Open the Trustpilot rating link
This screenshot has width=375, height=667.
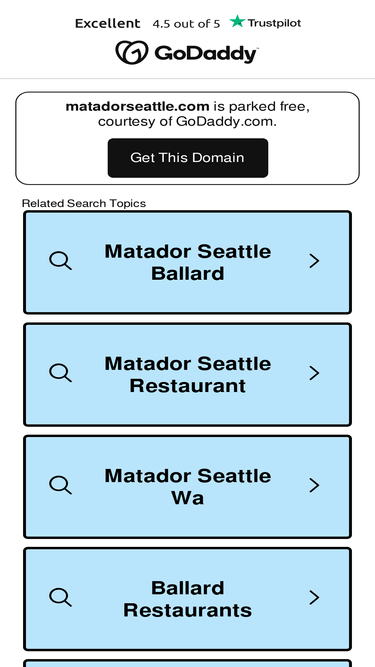[x=188, y=23]
